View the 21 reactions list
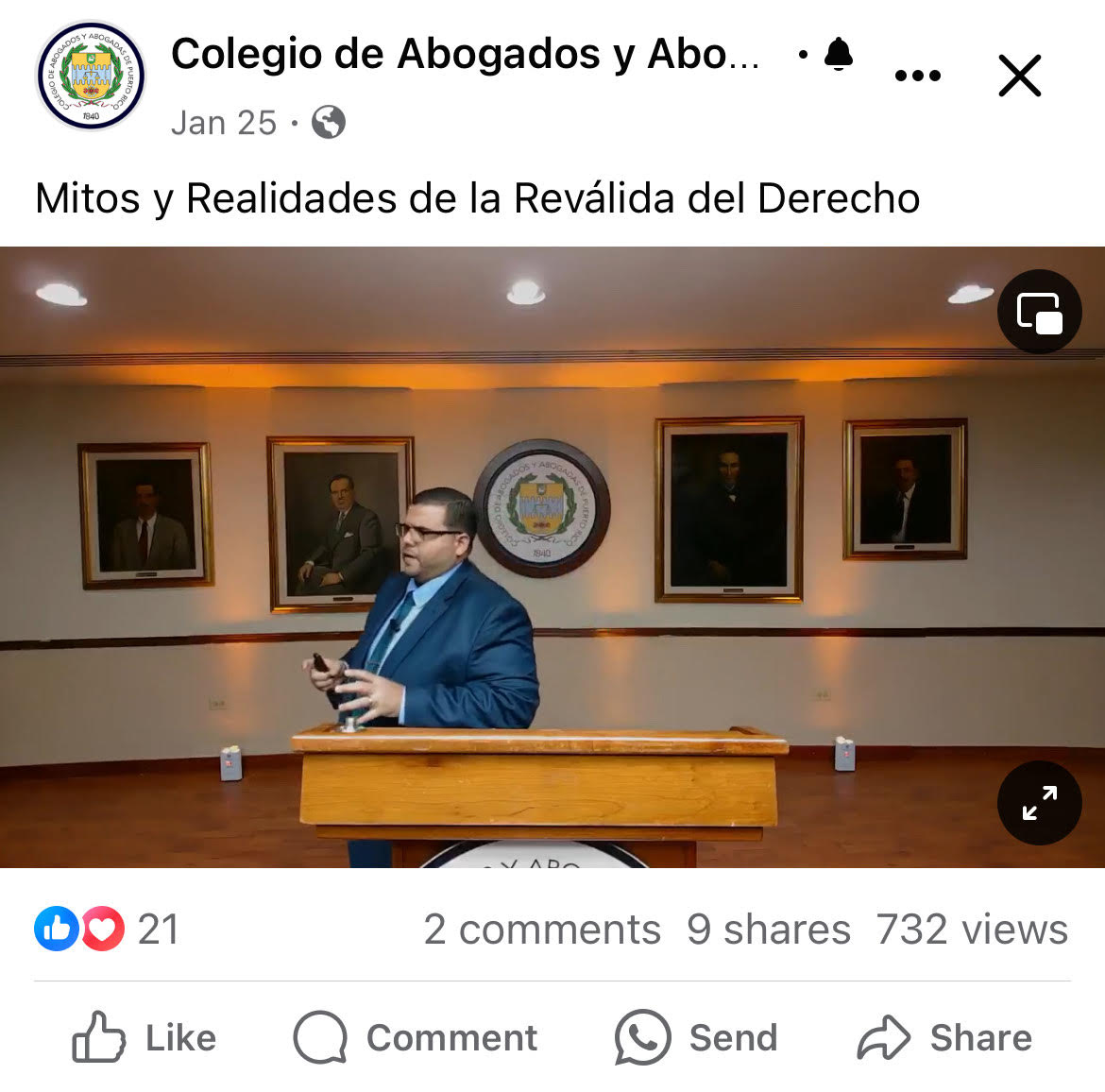The height and width of the screenshot is (1092, 1105). pyautogui.click(x=106, y=929)
